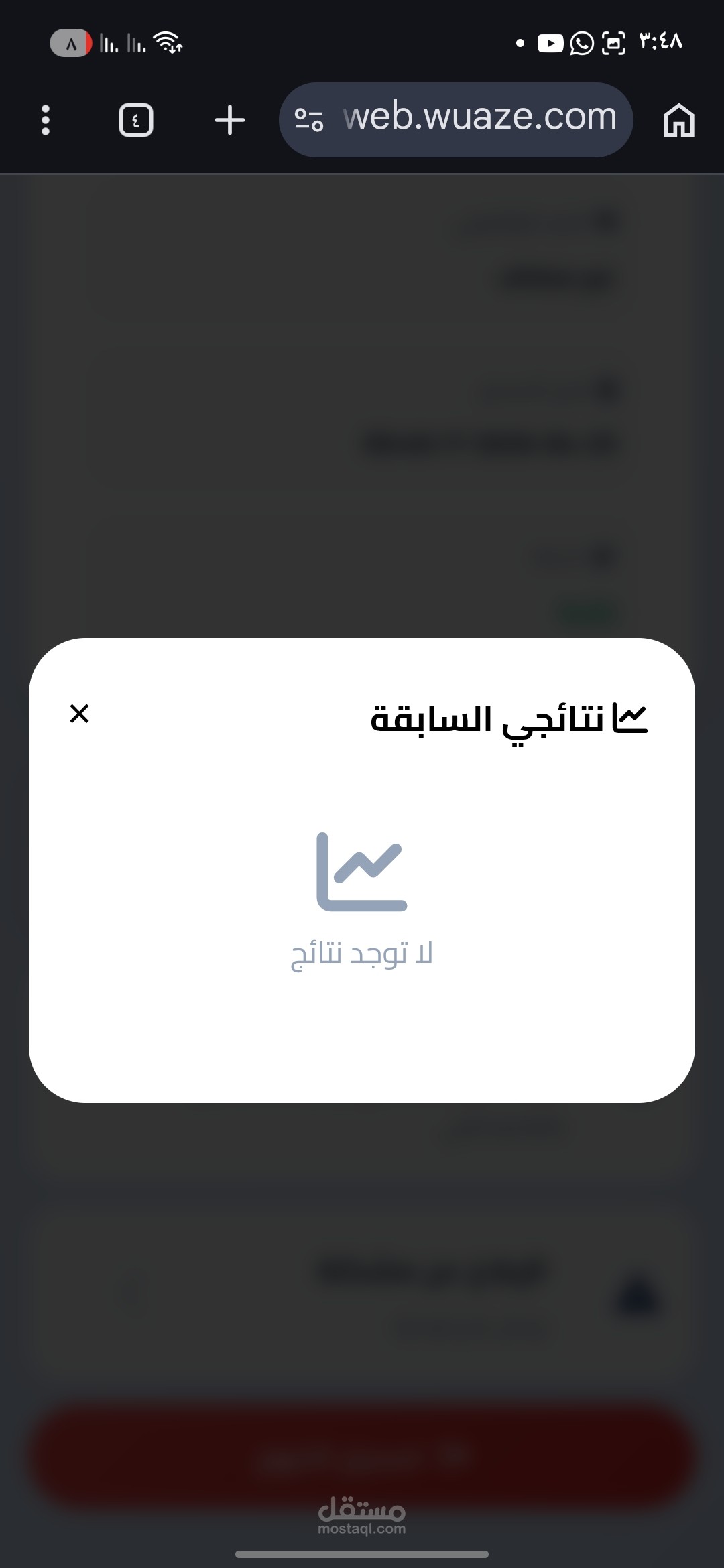Open the tab switcher

pos(136,120)
